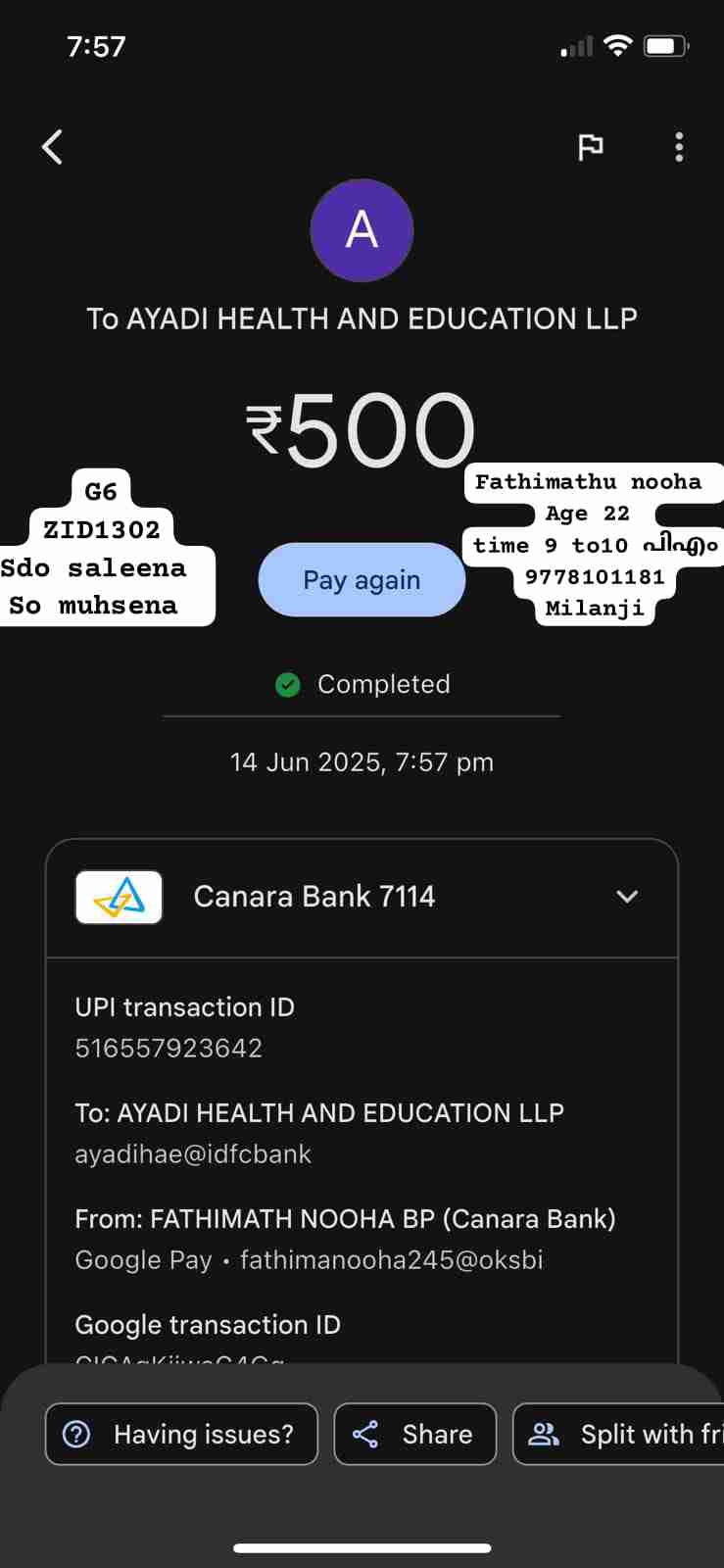The width and height of the screenshot is (724, 1568).
Task: Tap the Pay again button
Action: click(x=362, y=580)
